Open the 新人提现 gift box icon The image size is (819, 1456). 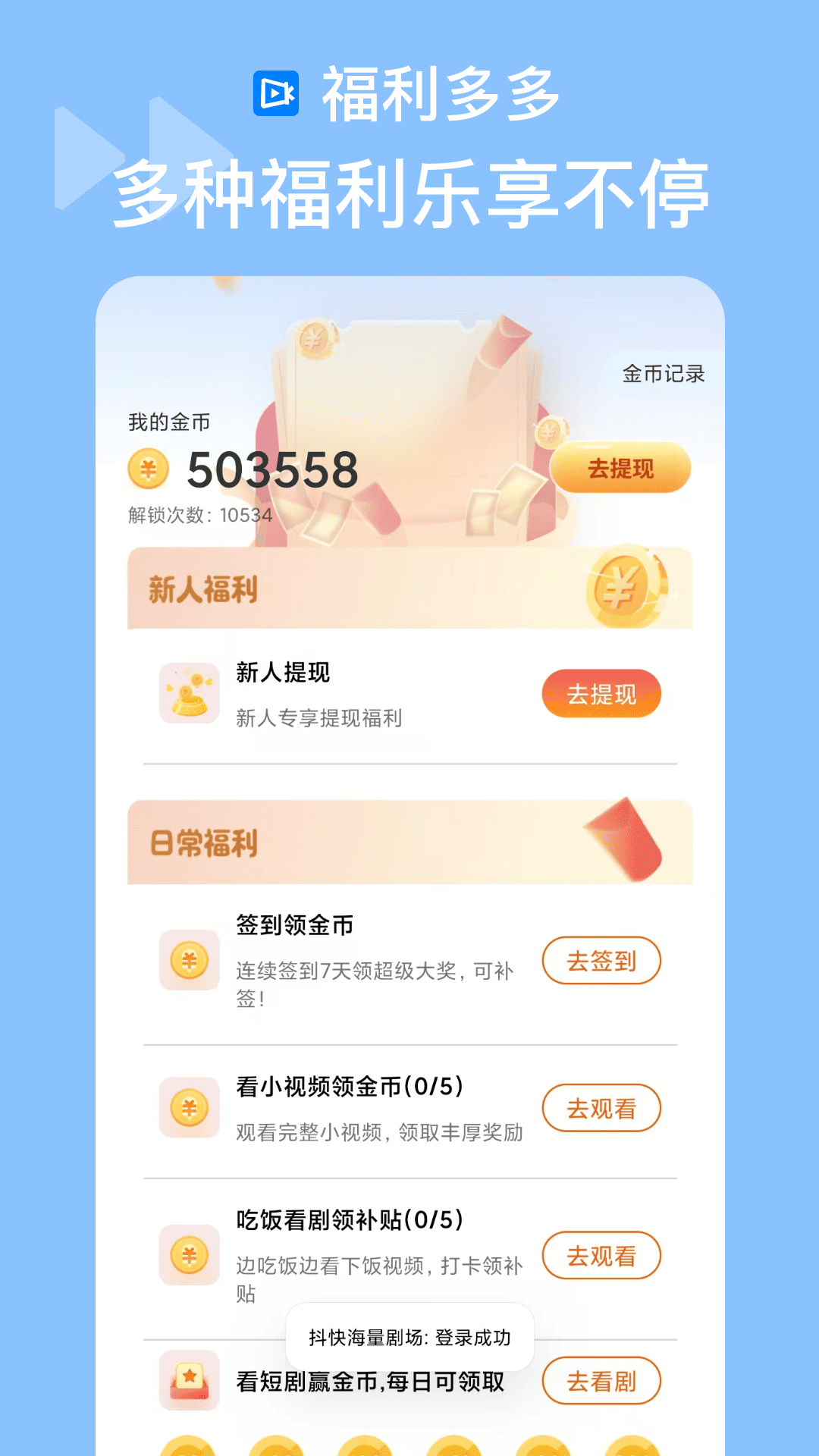[188, 692]
